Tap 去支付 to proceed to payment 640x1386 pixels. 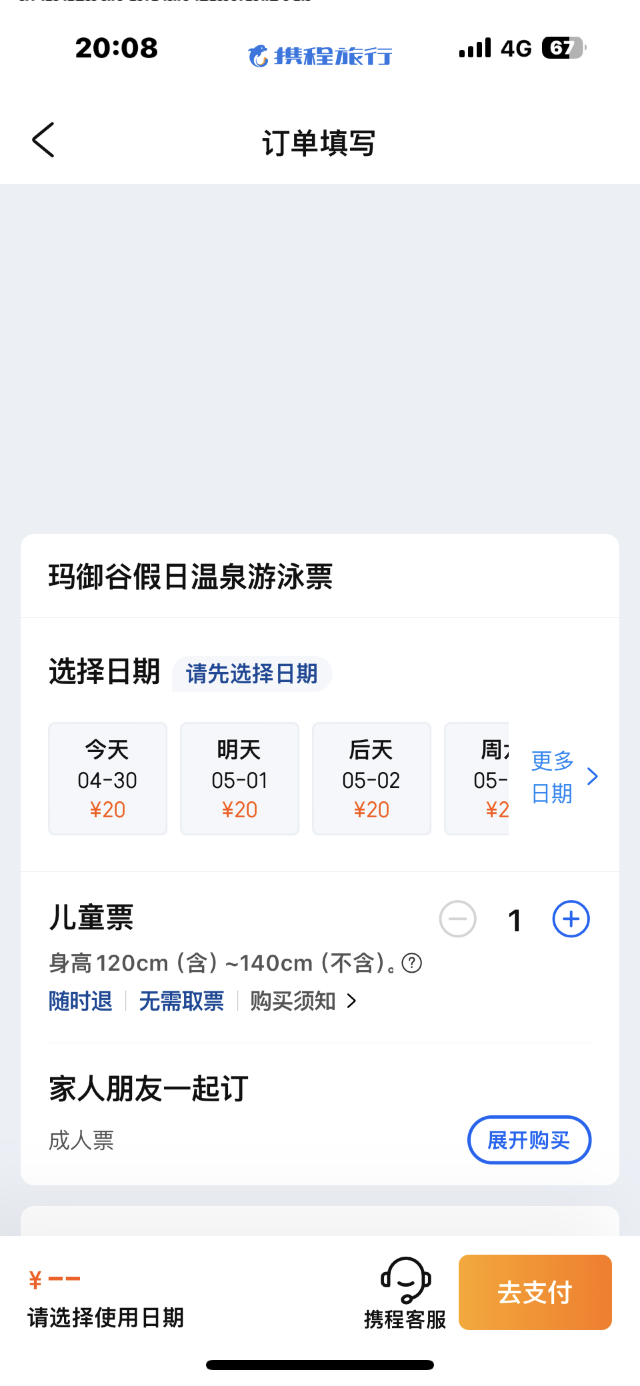pyautogui.click(x=535, y=1292)
